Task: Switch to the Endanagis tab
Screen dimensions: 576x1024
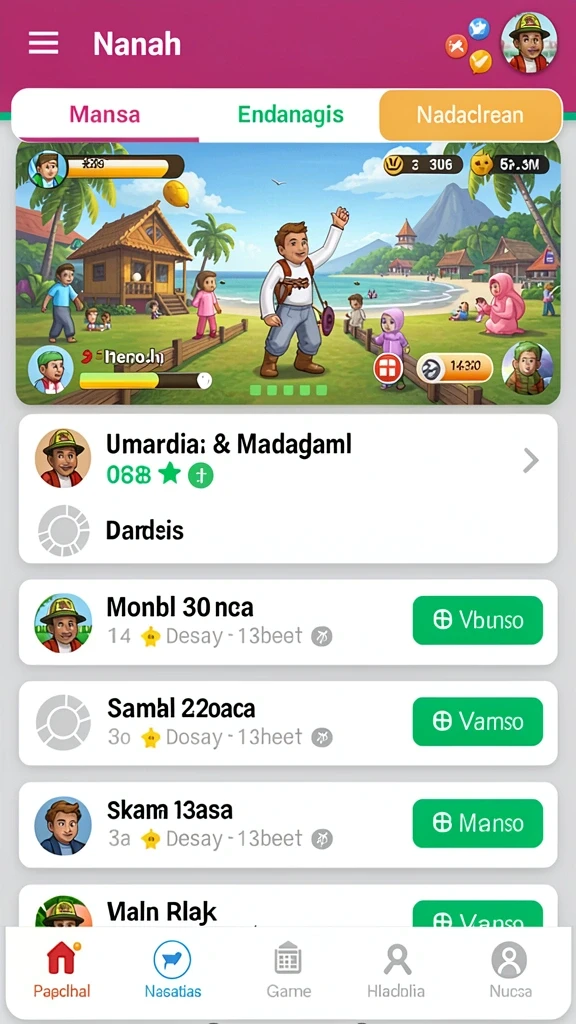Action: pyautogui.click(x=290, y=114)
